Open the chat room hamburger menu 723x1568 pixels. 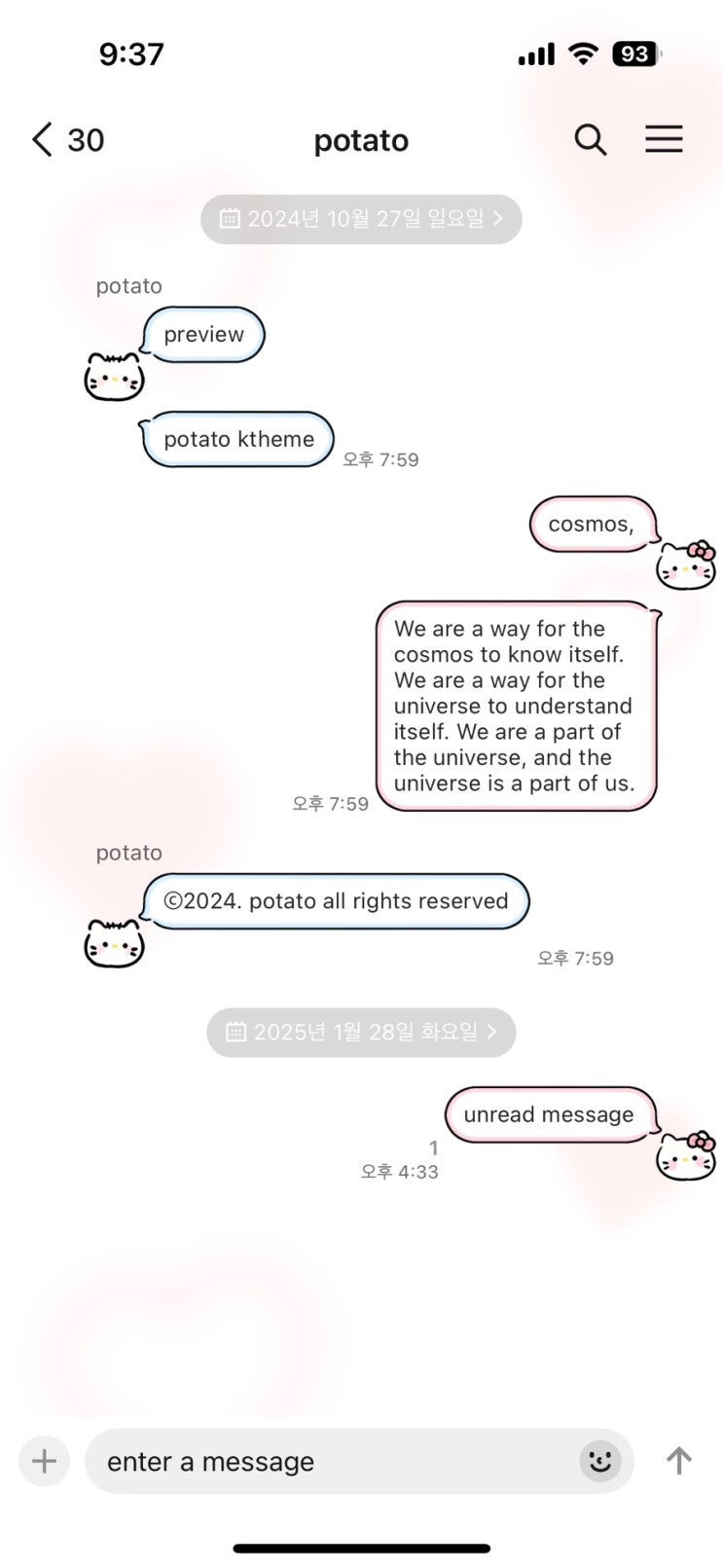(664, 140)
